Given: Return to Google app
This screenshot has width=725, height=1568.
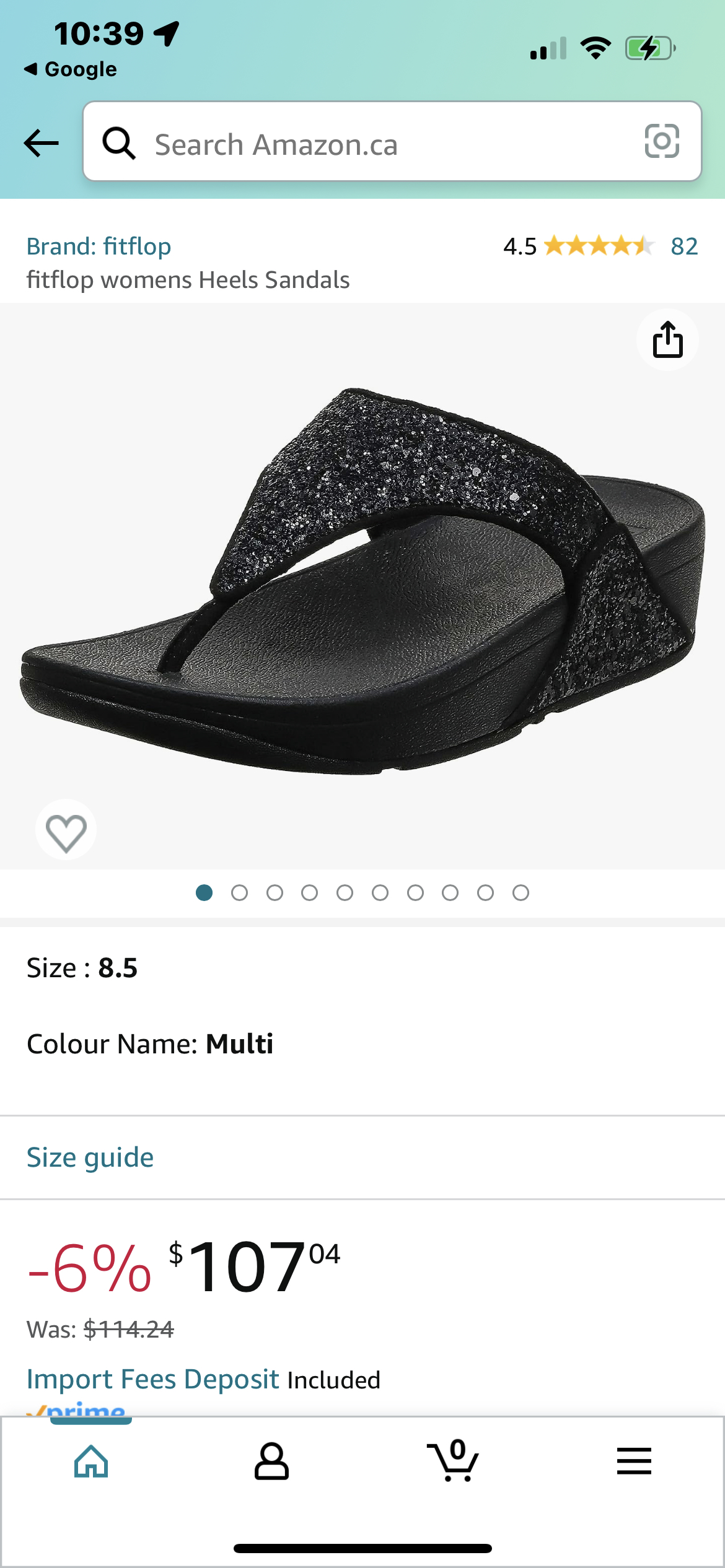Looking at the screenshot, I should click(x=70, y=69).
